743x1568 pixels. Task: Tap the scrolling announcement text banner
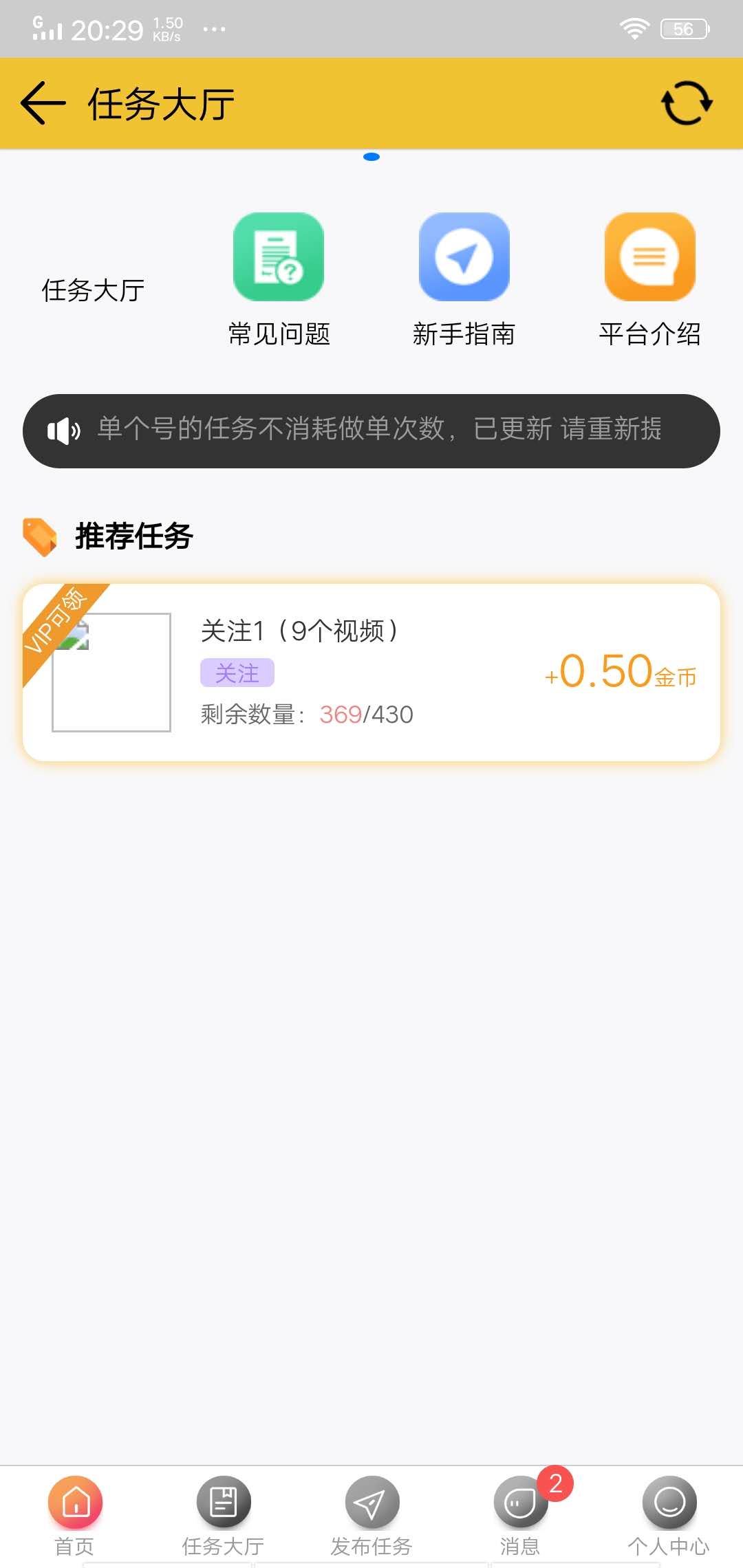pyautogui.click(x=378, y=430)
